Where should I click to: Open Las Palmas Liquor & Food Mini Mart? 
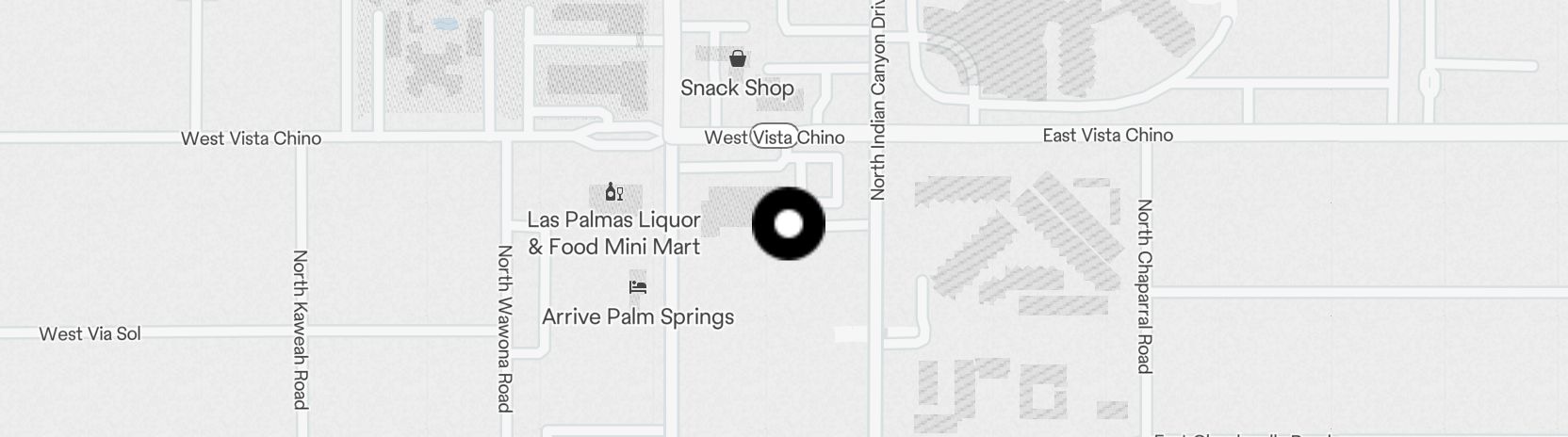click(613, 193)
